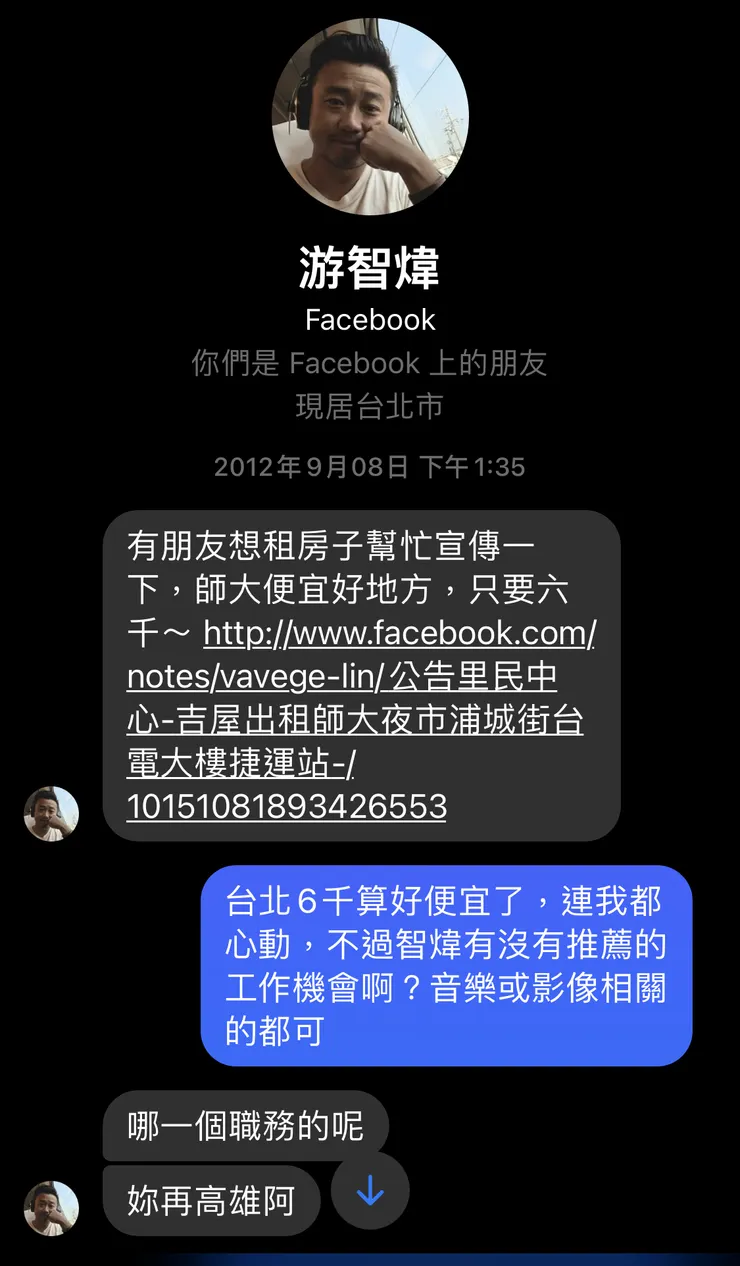This screenshot has height=1266, width=740.
Task: Click the Facebook label under the contact name
Action: (370, 319)
